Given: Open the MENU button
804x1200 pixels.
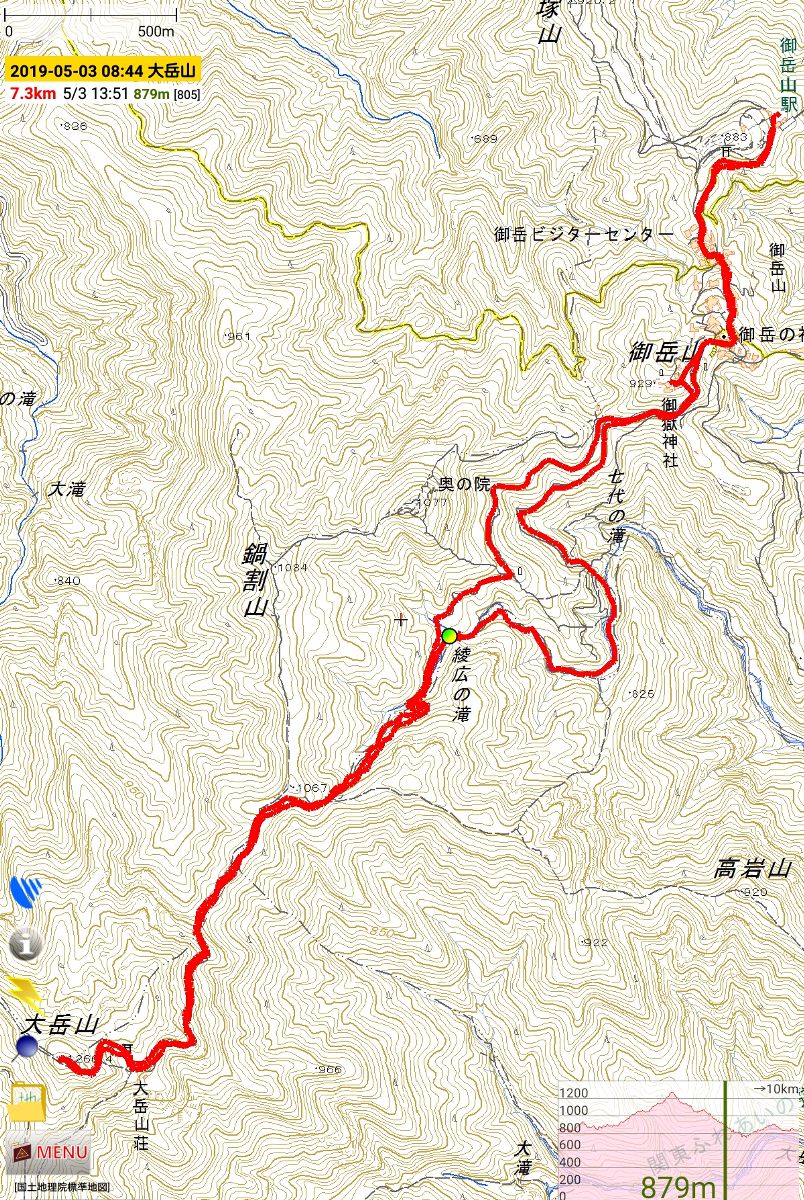Looking at the screenshot, I should click(x=50, y=1152).
